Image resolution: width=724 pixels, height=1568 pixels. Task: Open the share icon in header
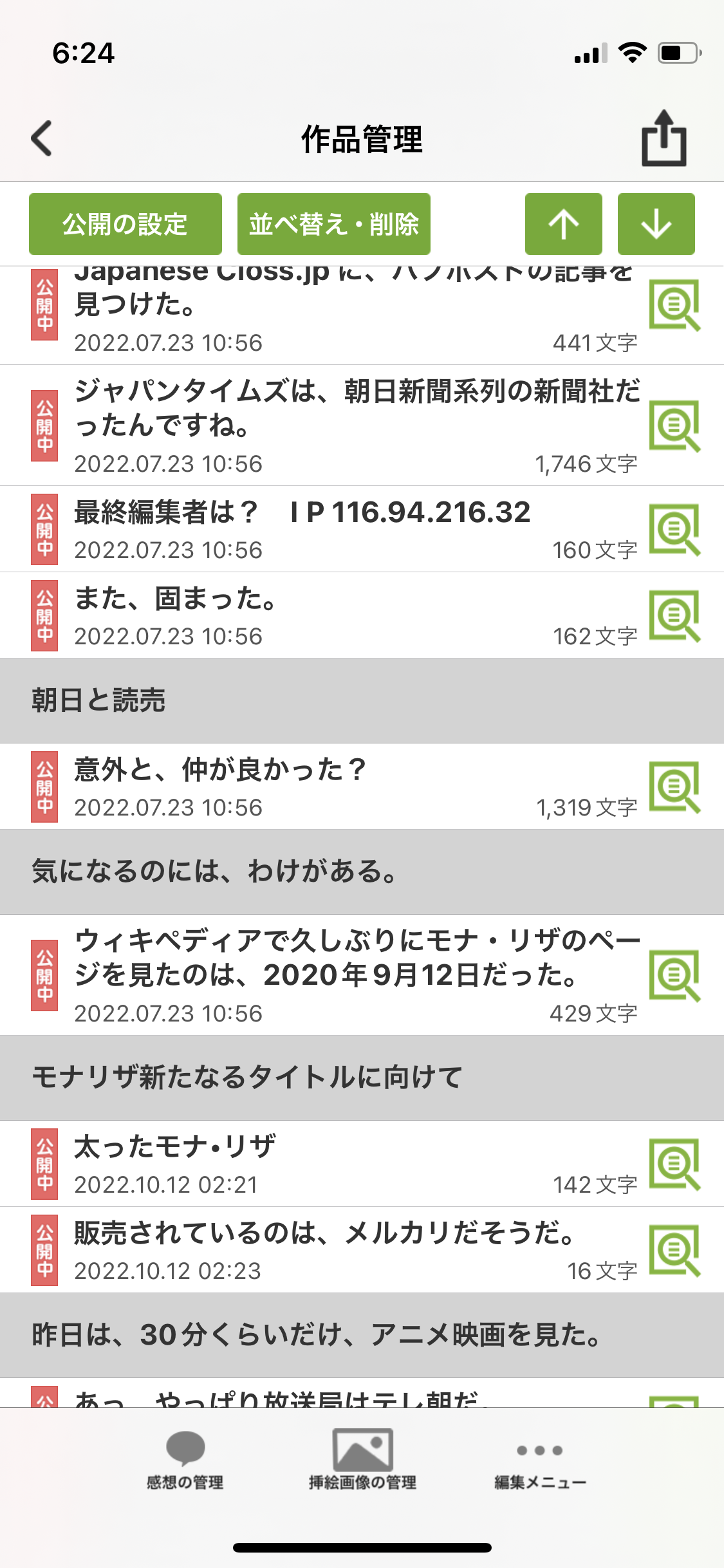tap(664, 138)
